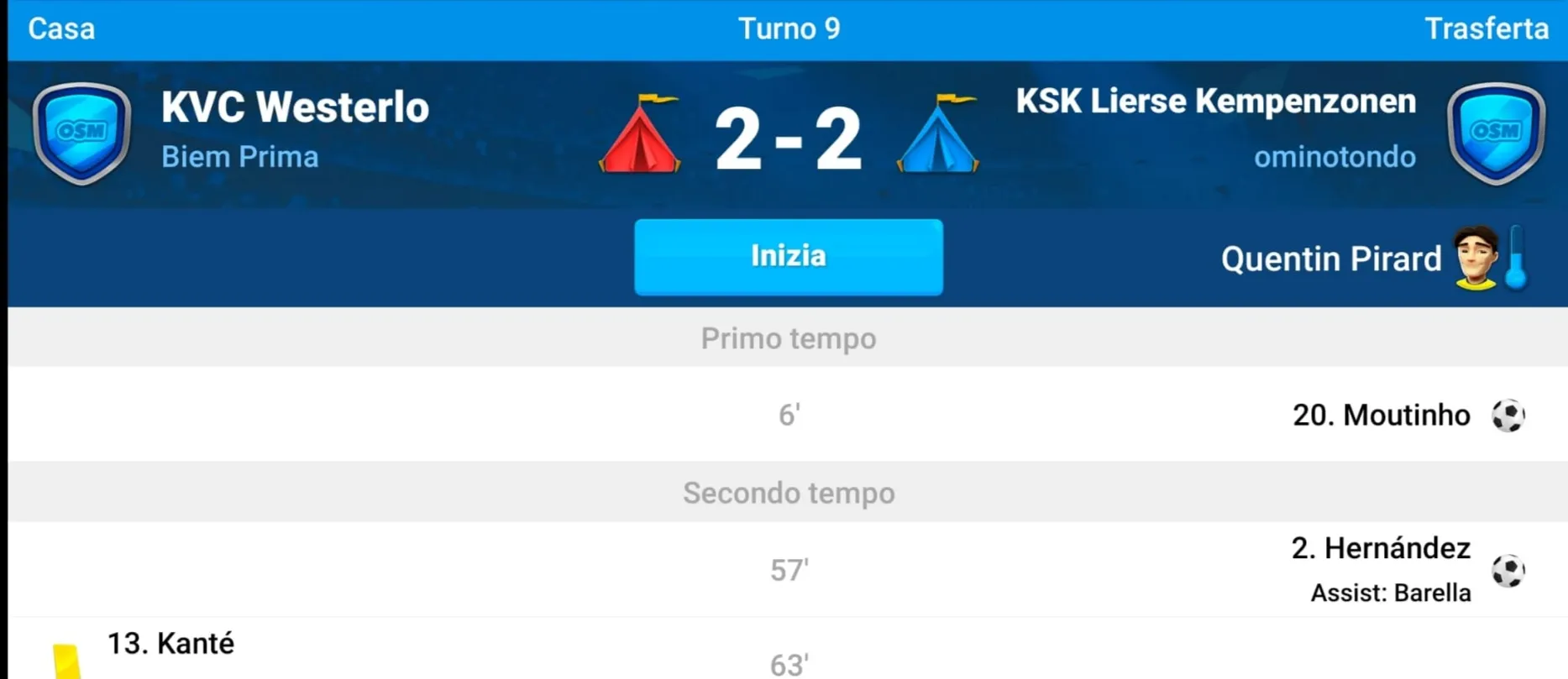
Task: View manager Biem Prima's profile
Action: [x=240, y=157]
